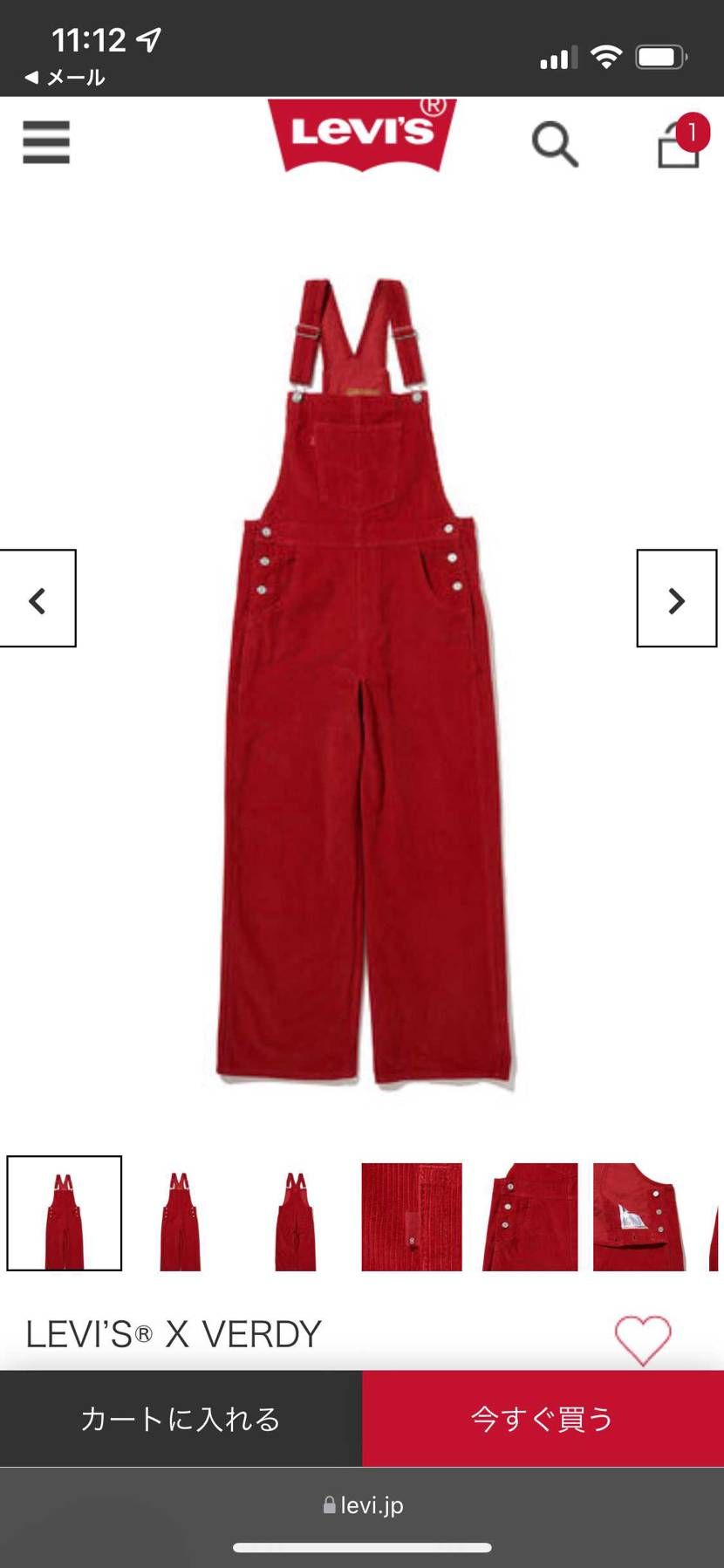724x1568 pixels.
Task: Tap 今すぐ買う to buy now
Action: click(543, 1418)
